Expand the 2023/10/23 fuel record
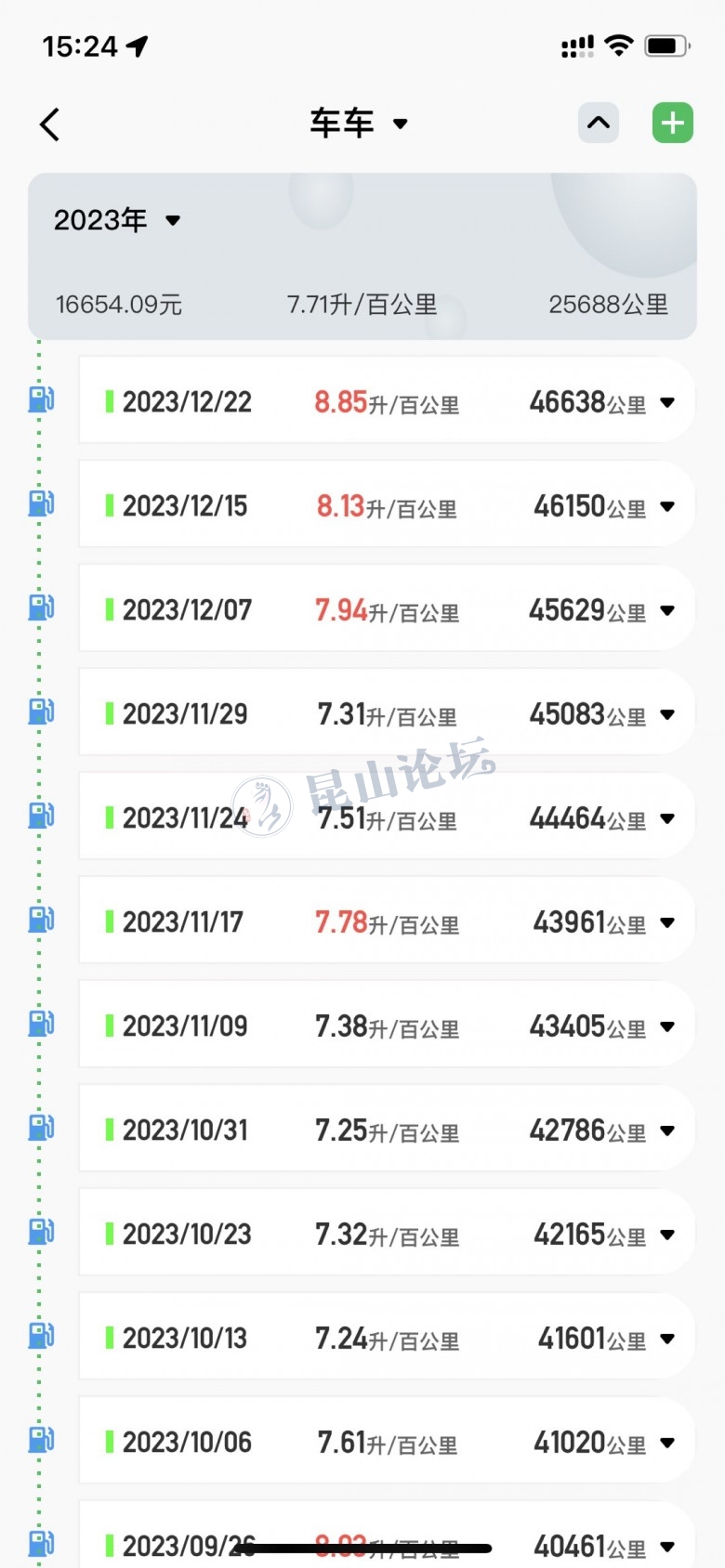725x1568 pixels. (667, 1235)
